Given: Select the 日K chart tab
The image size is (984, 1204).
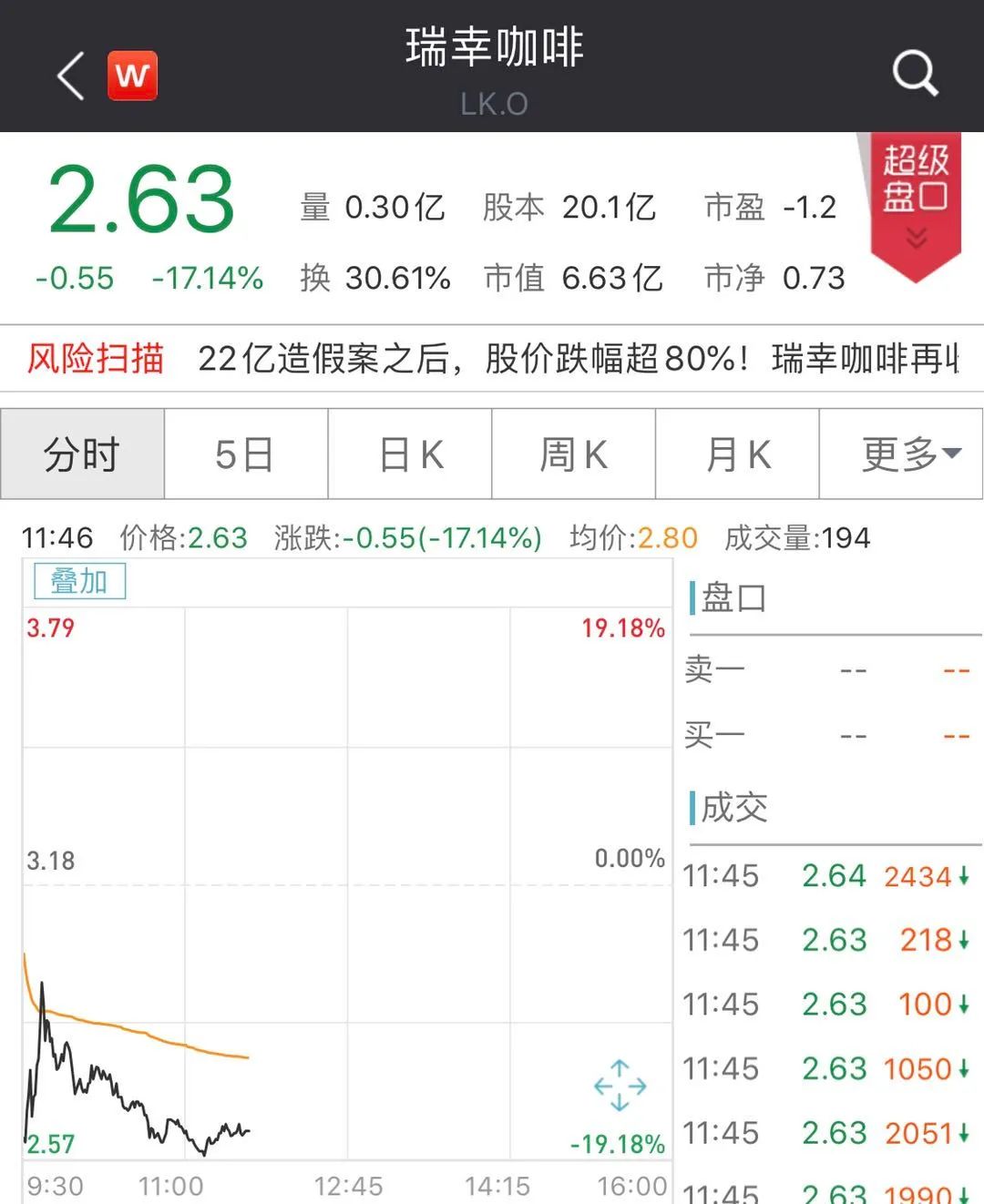Looking at the screenshot, I should coord(410,454).
